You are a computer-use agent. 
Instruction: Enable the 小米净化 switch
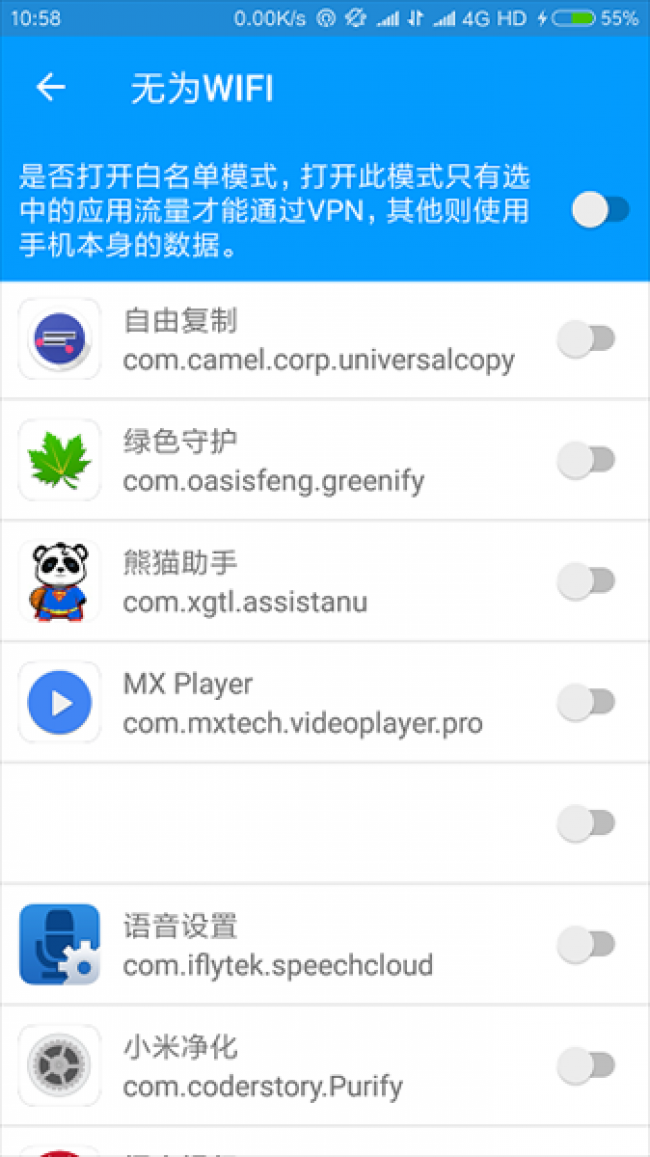coord(586,1066)
